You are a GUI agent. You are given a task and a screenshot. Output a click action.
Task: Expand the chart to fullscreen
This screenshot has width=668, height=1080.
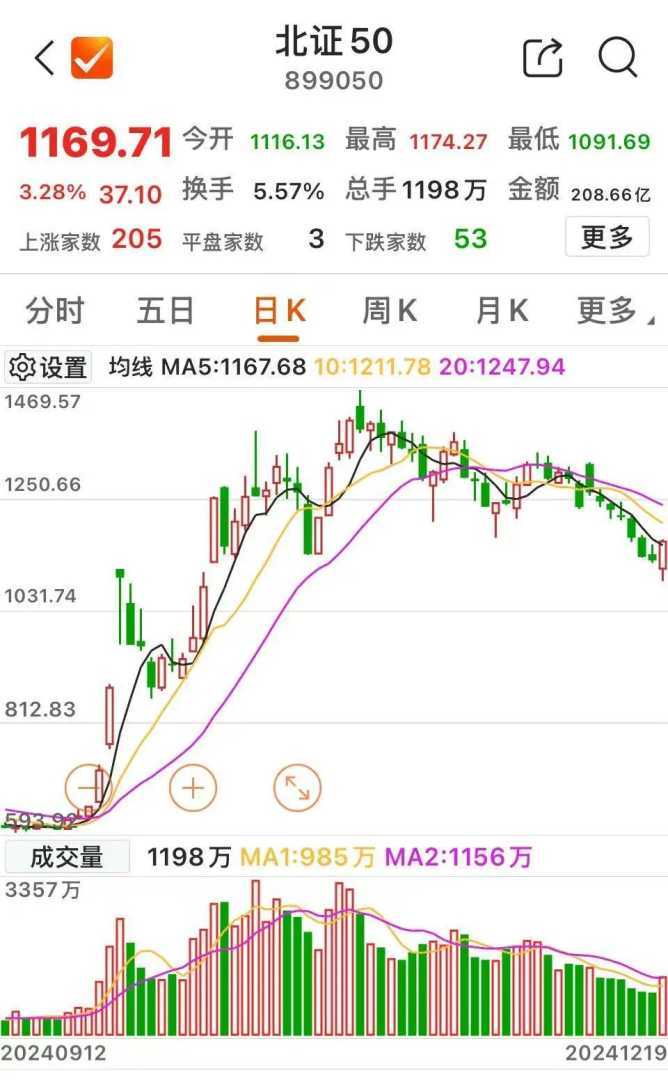[x=297, y=787]
